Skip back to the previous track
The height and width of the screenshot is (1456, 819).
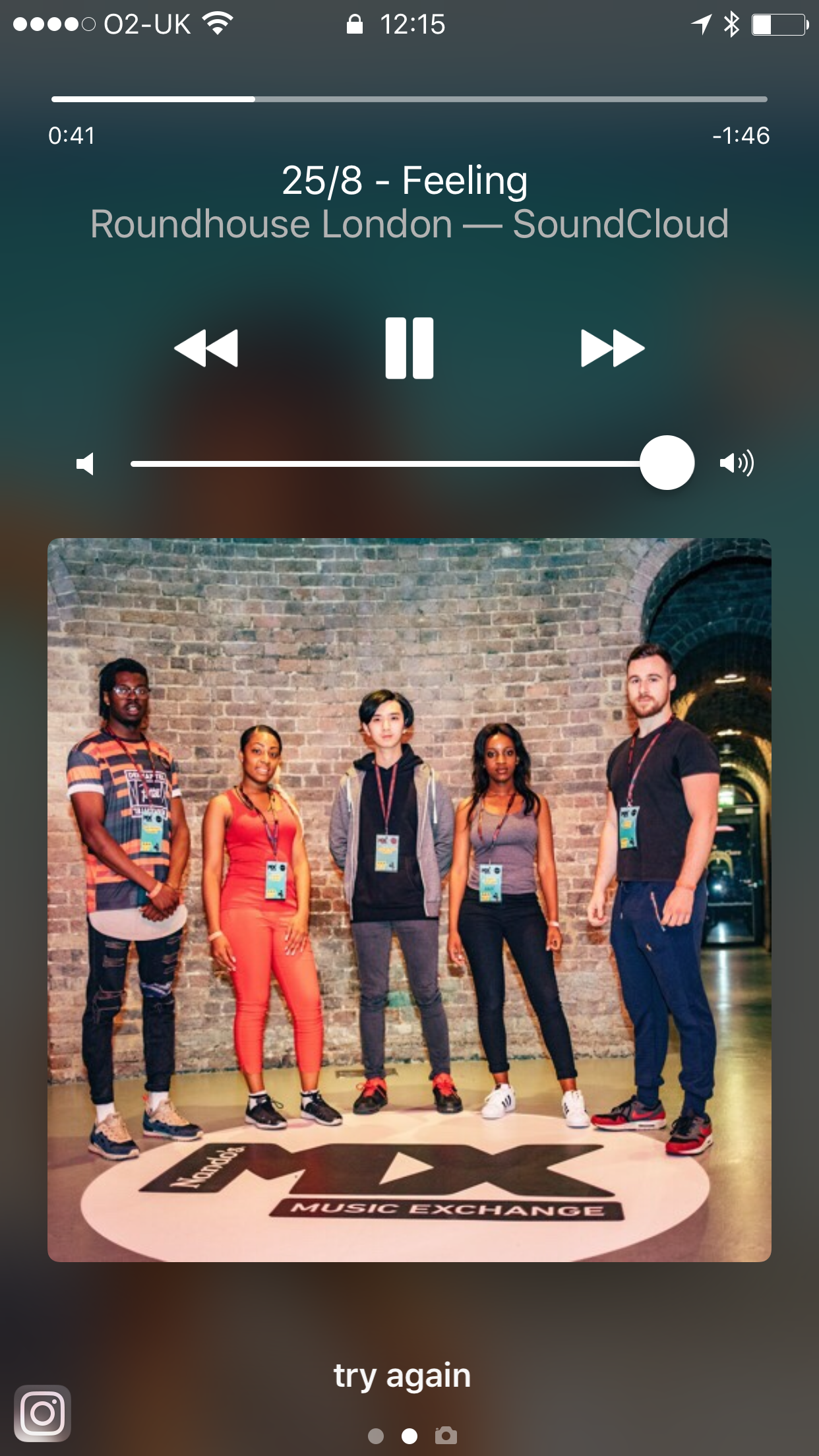(206, 348)
